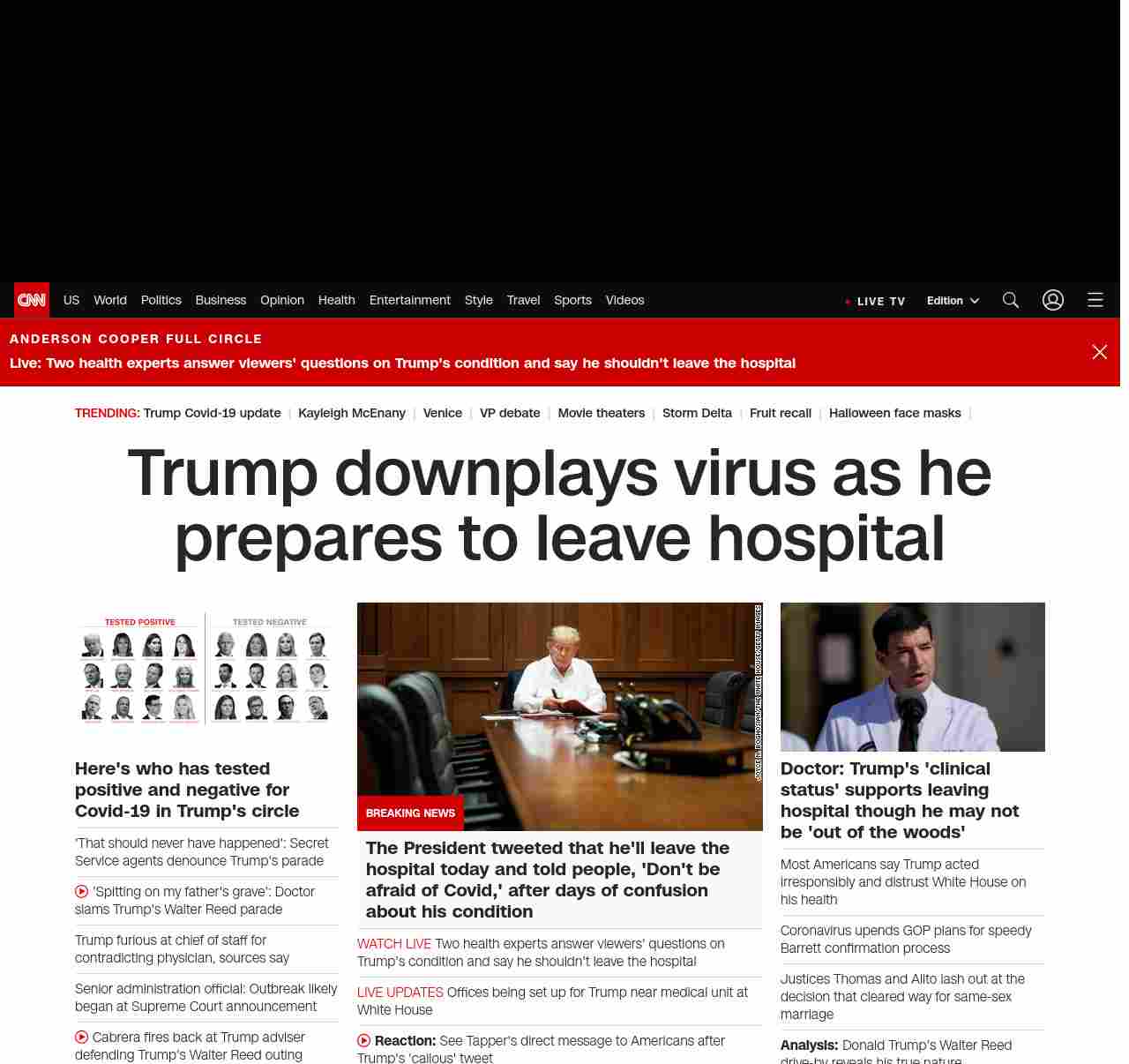Open trending topic Kayleigh McEnany
1129x1064 pixels.
tap(351, 413)
